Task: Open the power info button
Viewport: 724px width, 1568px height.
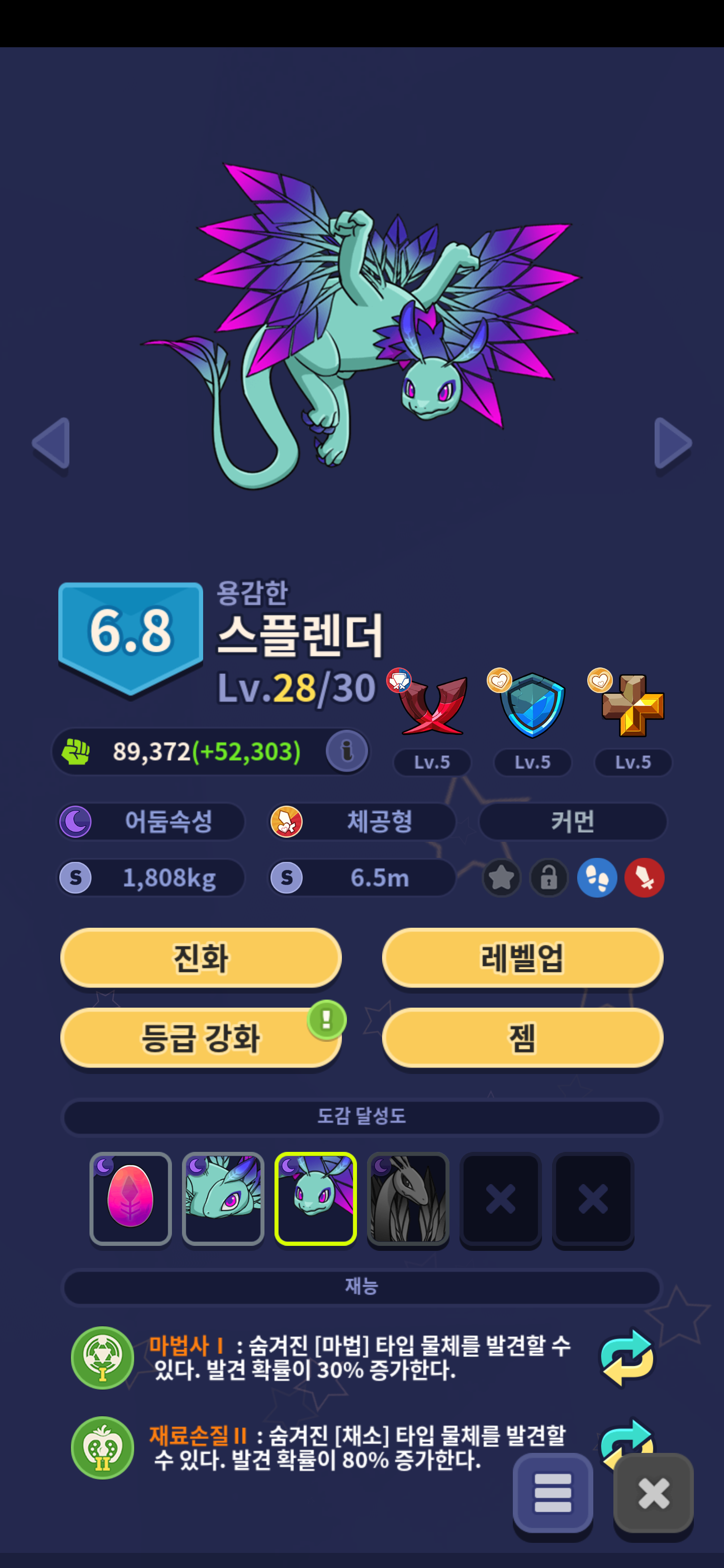Action: 346,750
